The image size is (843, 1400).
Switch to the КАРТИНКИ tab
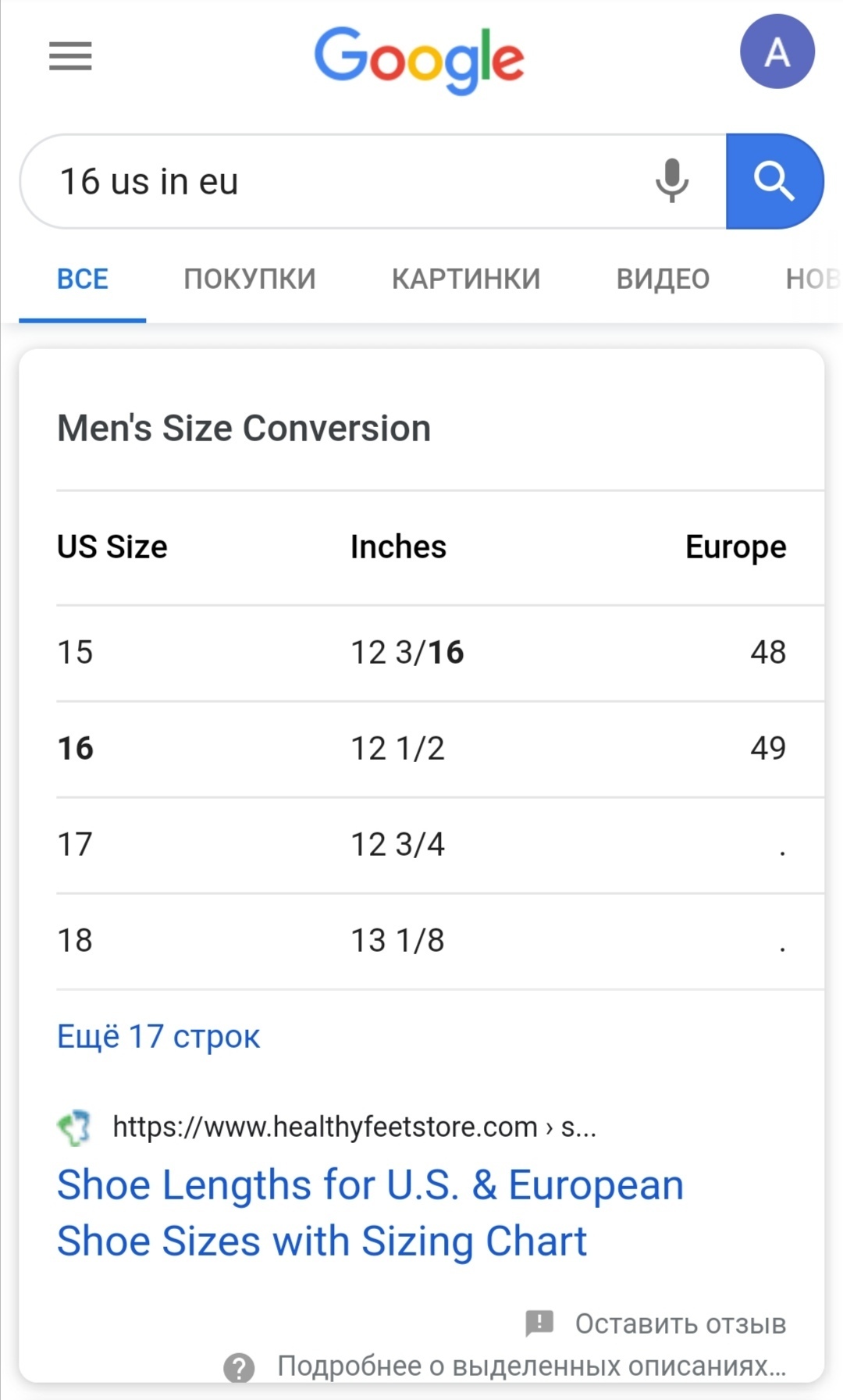click(466, 279)
